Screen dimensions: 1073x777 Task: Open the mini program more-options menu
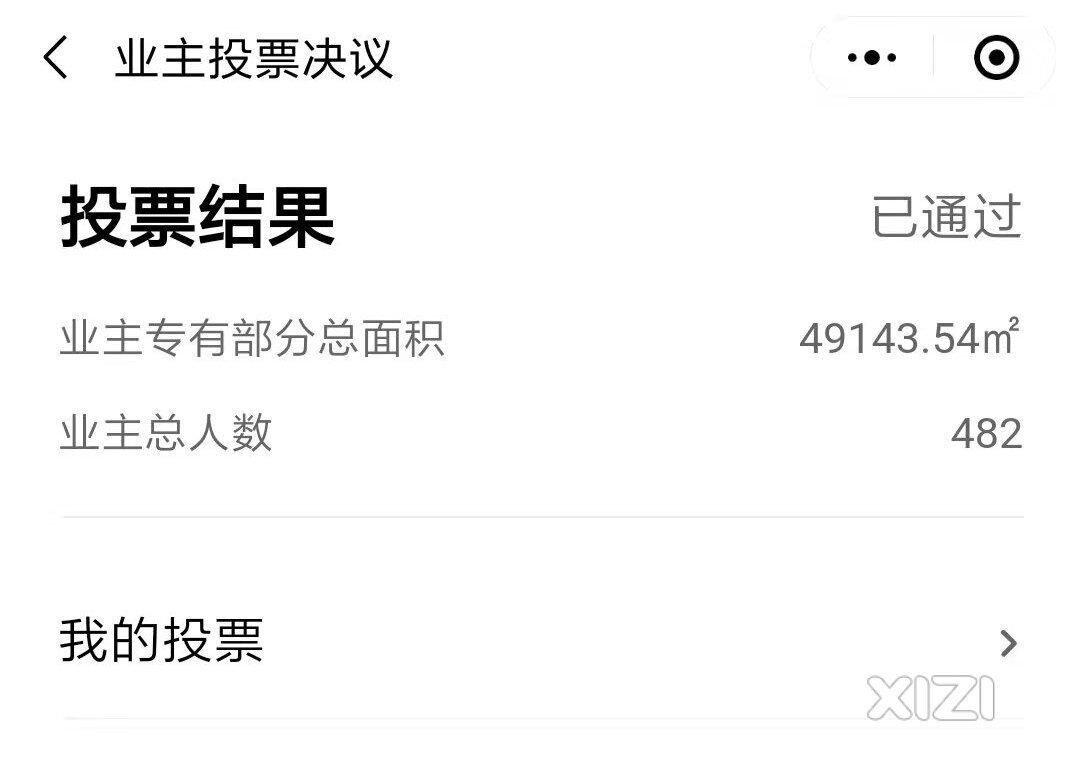(x=871, y=58)
